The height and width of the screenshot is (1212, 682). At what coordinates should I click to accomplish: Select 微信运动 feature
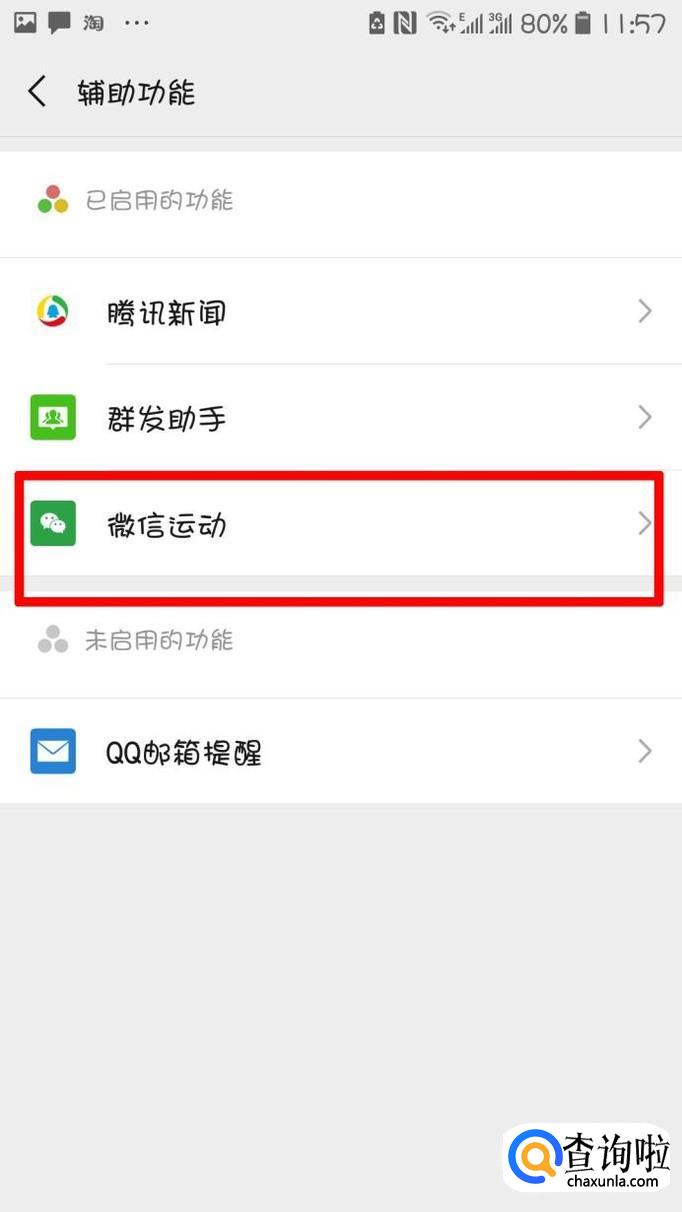coord(340,524)
